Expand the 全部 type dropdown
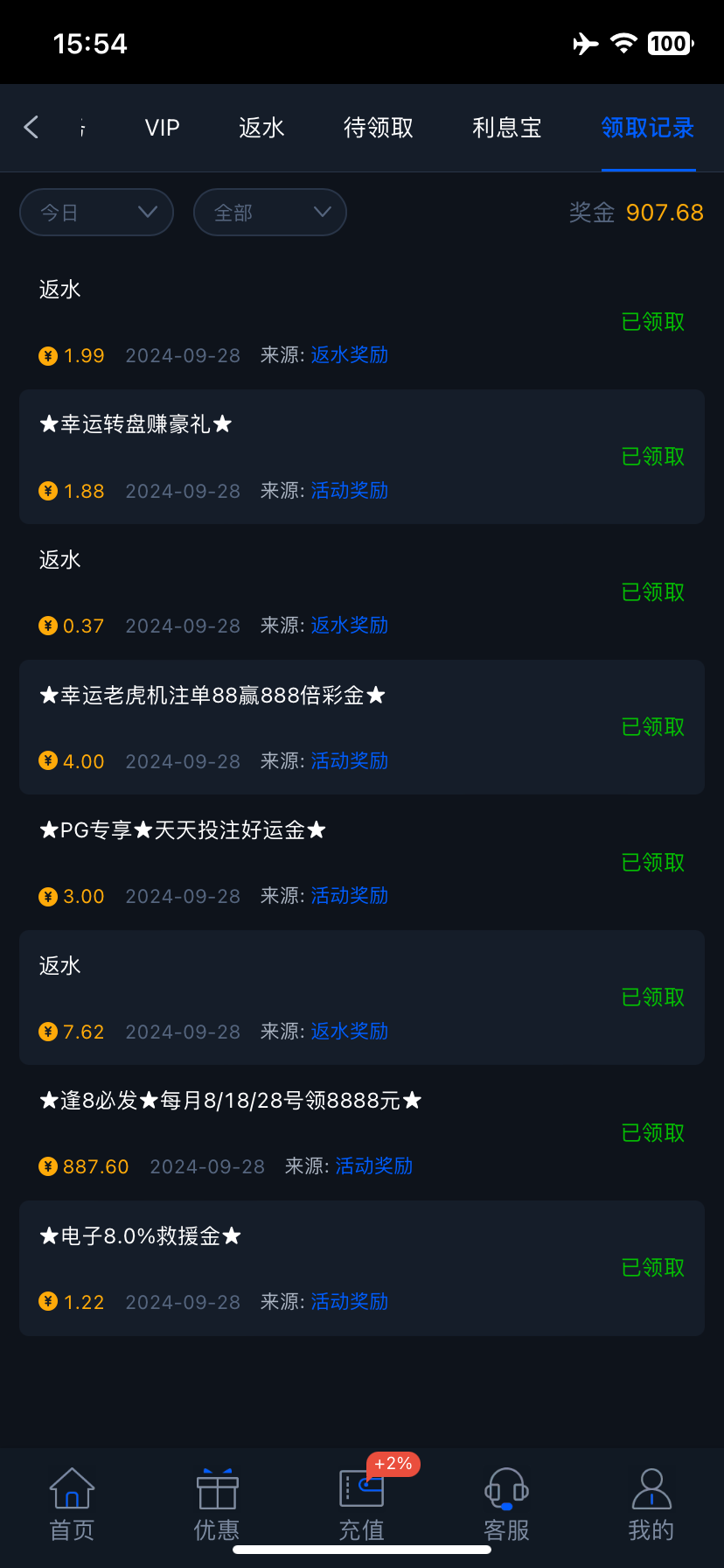Image resolution: width=724 pixels, height=1568 pixels. (270, 212)
